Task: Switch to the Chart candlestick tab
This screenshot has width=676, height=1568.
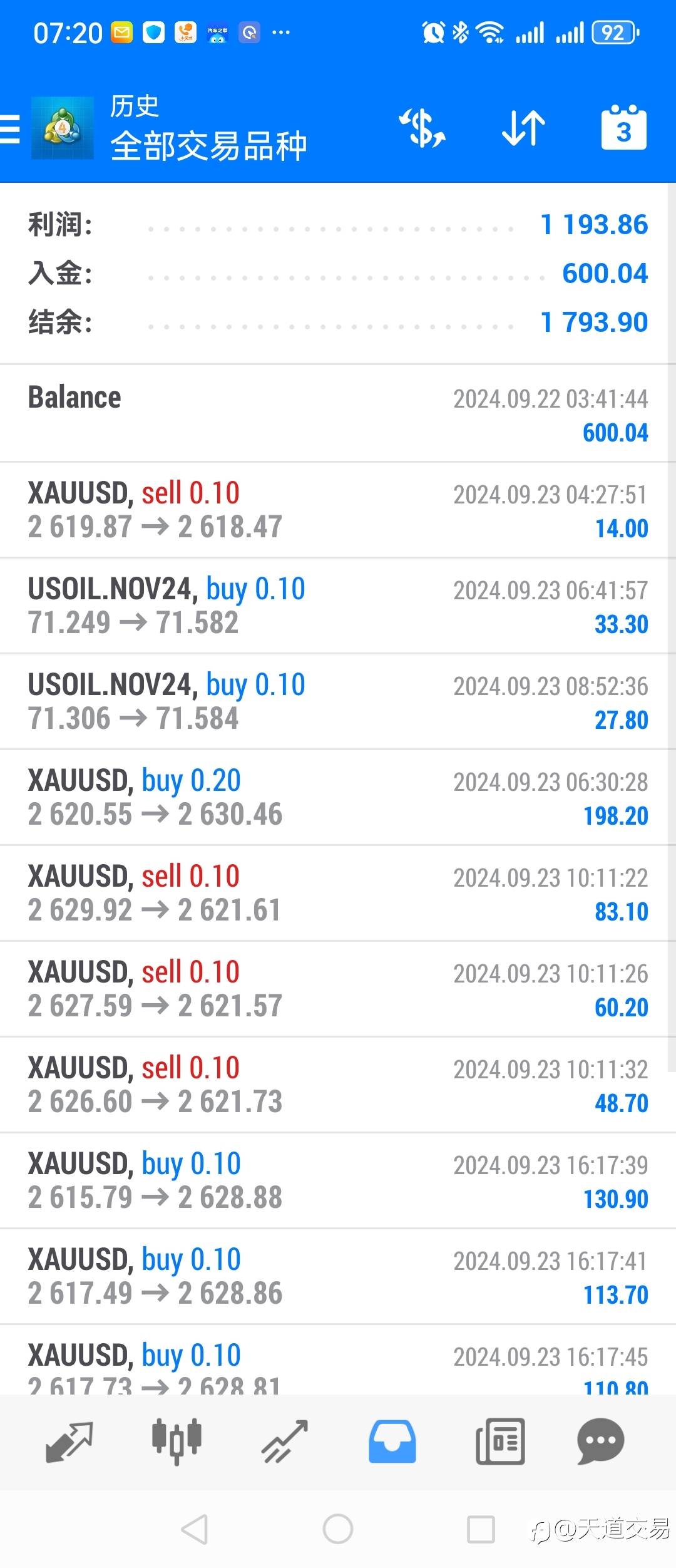Action: coord(177,1442)
